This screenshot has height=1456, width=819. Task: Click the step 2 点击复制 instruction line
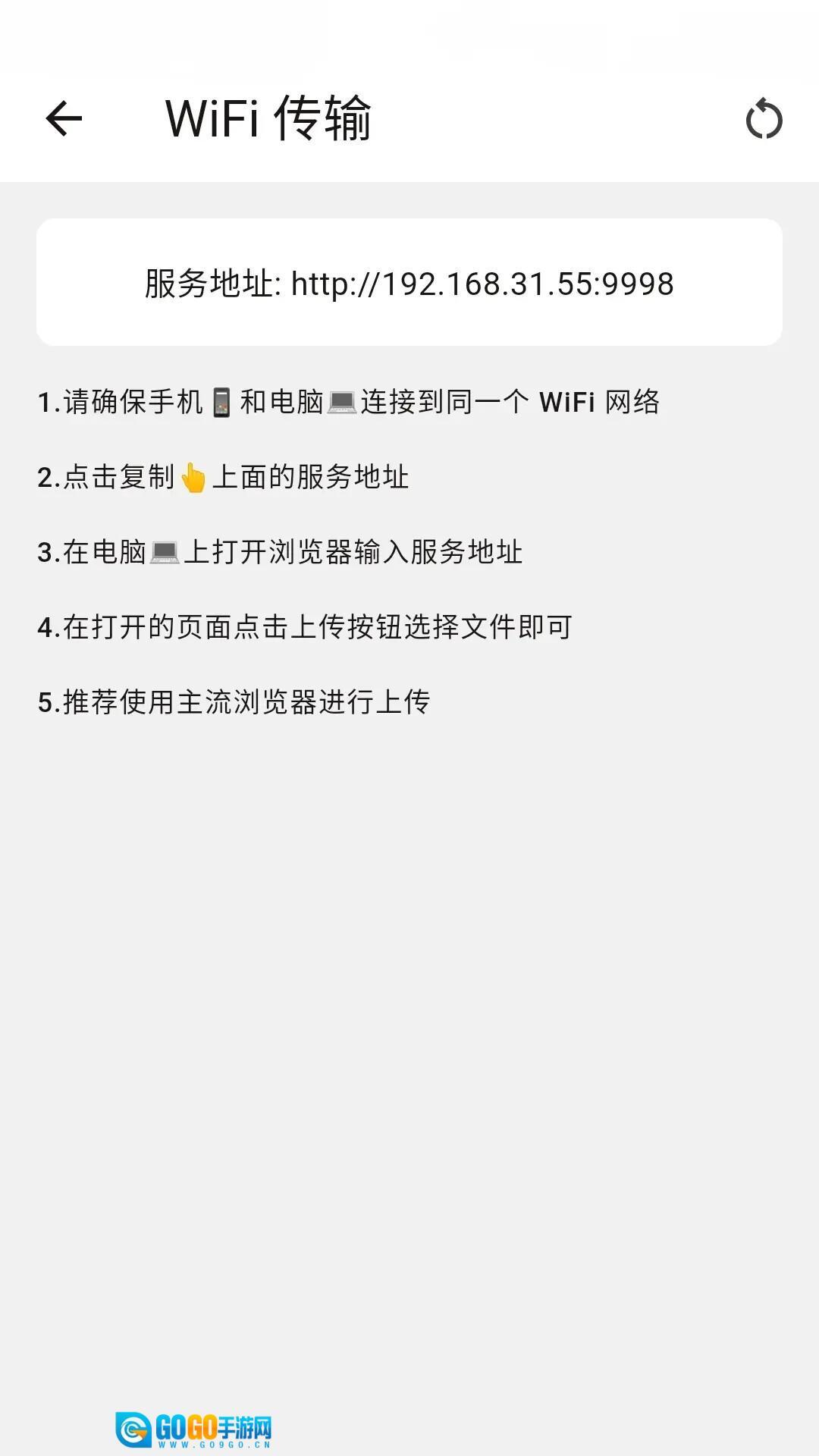[224, 477]
